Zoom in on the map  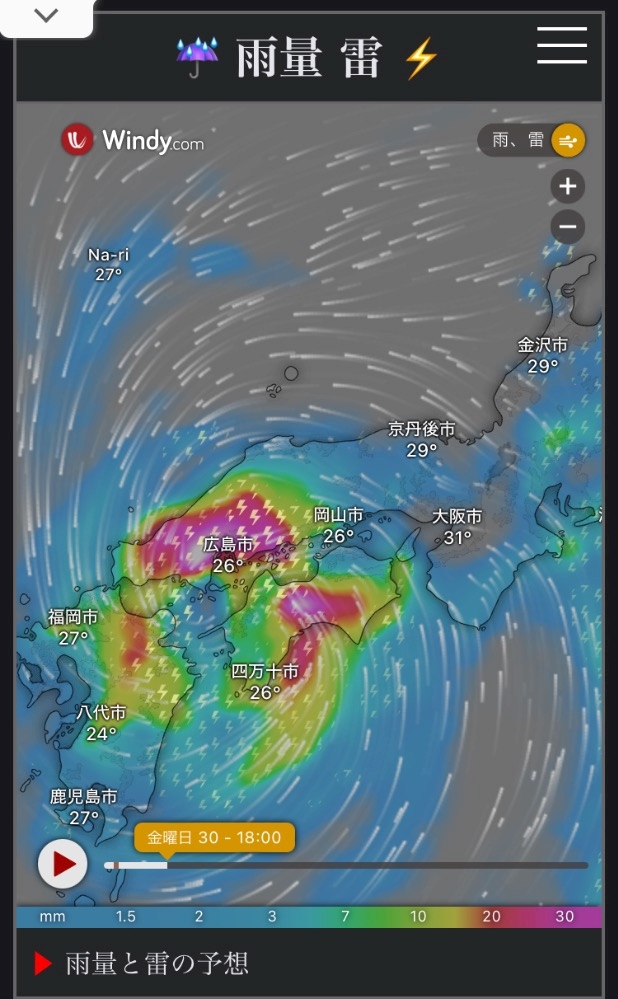(x=567, y=187)
